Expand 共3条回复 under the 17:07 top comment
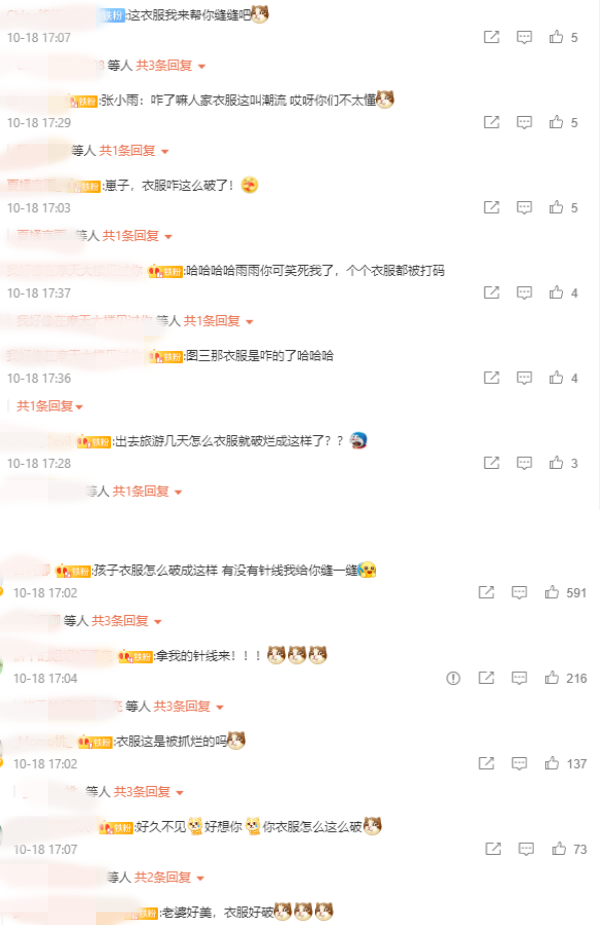600x925 pixels. [170, 65]
